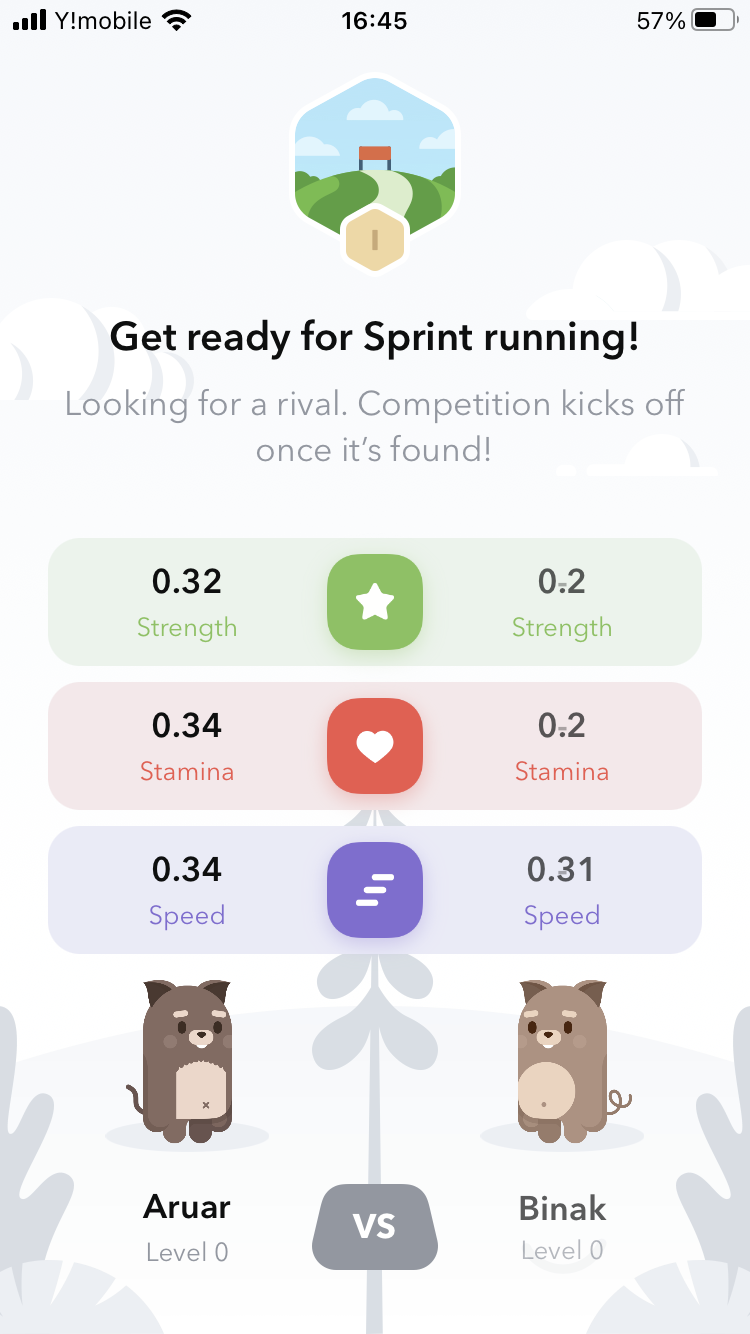The image size is (750, 1334).
Task: Tap the purple Speed icon
Action: tap(375, 890)
